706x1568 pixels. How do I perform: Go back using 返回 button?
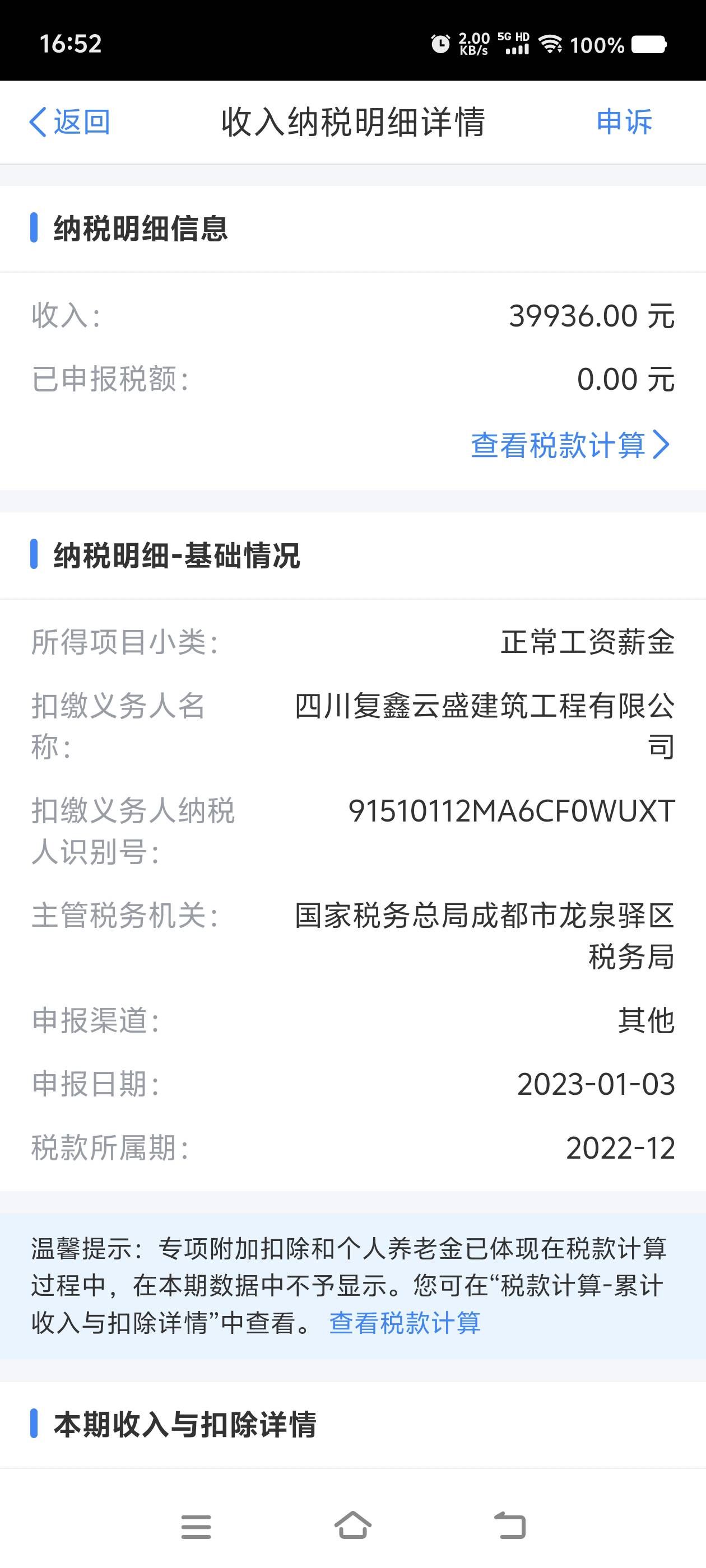[69, 122]
